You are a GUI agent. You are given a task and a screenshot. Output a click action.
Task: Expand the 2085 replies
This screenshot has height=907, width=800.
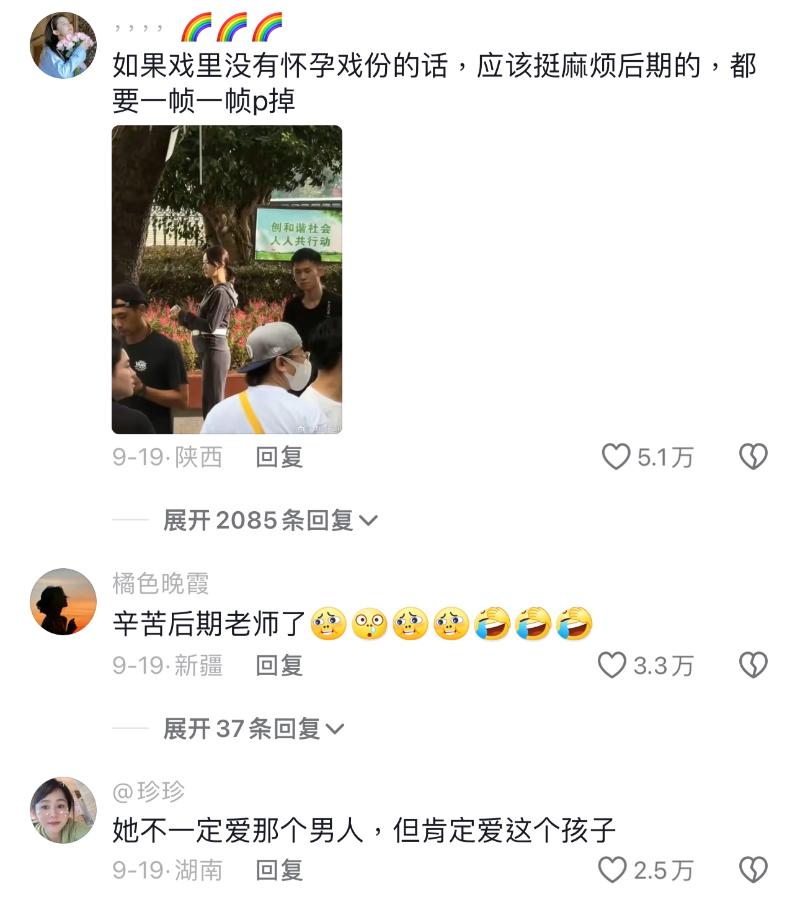270,520
